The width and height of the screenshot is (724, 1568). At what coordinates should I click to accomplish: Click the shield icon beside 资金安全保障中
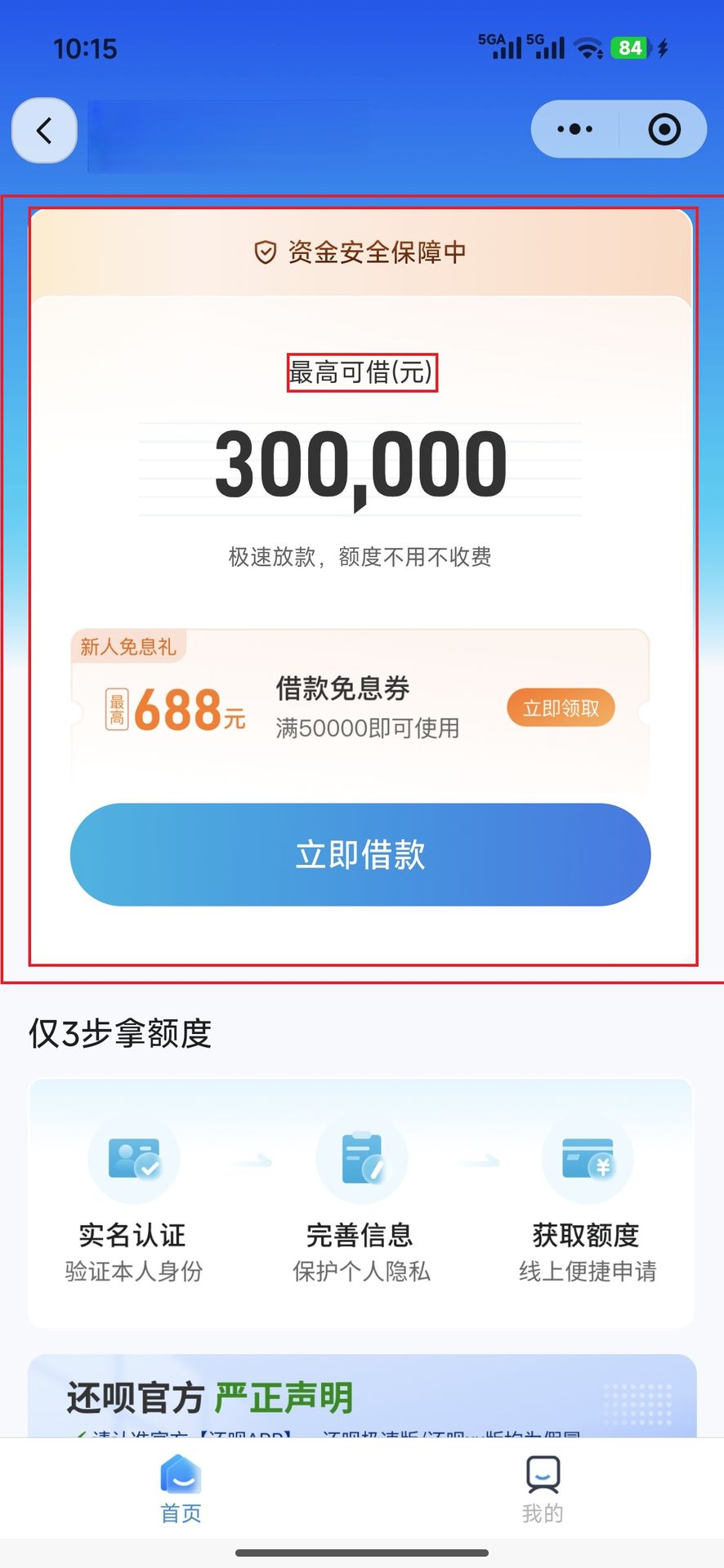266,252
